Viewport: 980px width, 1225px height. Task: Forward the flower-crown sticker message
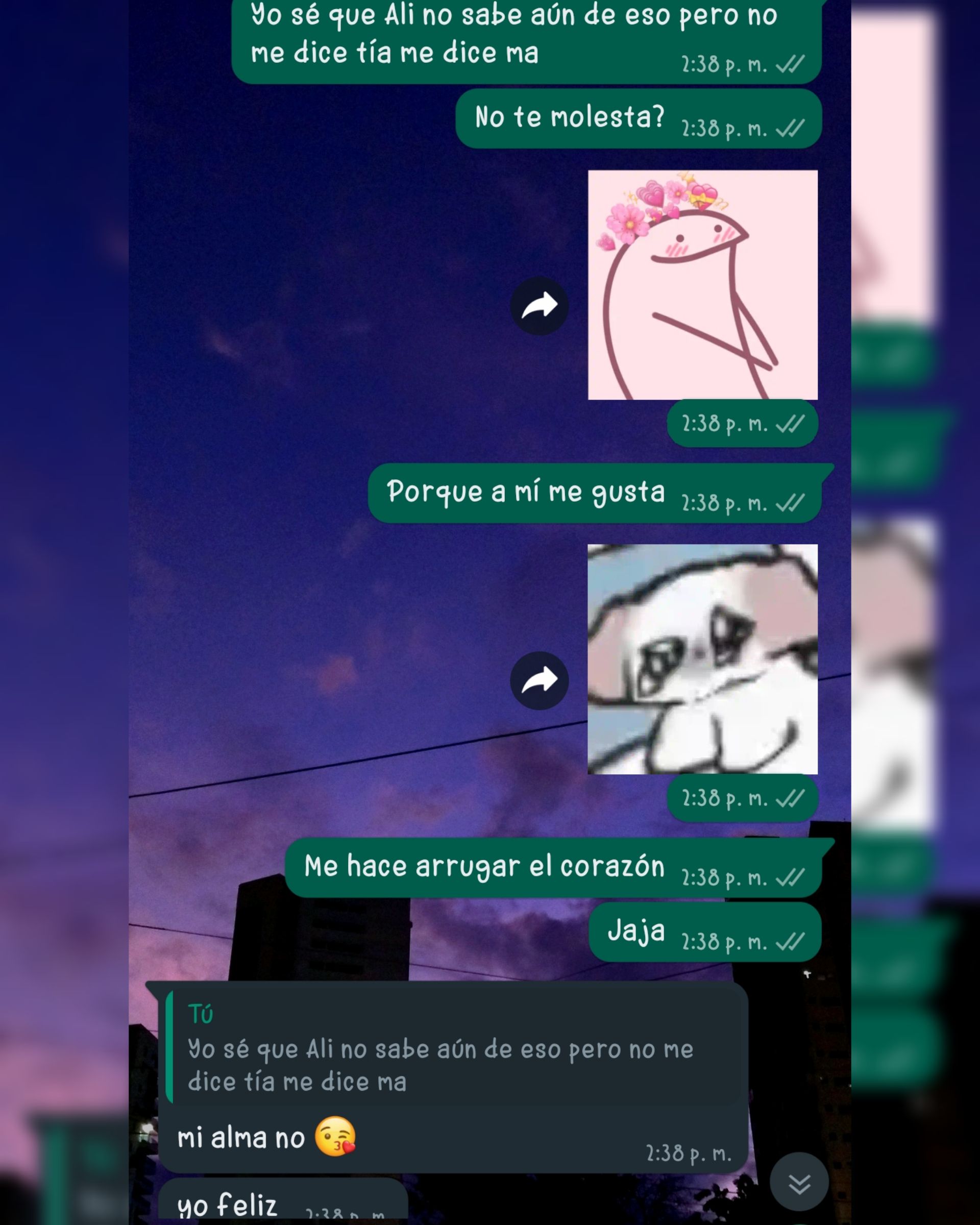click(x=539, y=306)
